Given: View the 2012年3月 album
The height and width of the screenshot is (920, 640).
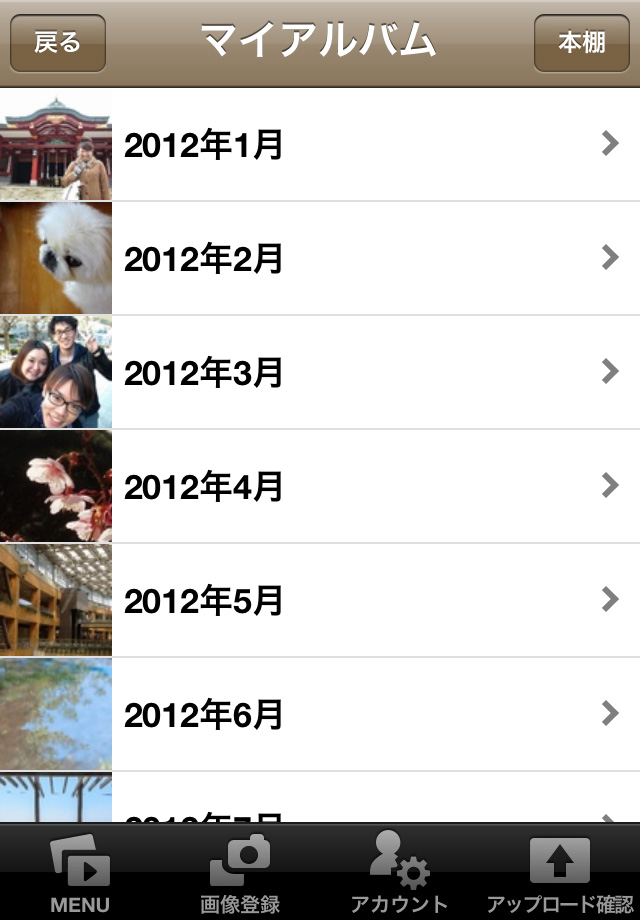Looking at the screenshot, I should point(320,373).
